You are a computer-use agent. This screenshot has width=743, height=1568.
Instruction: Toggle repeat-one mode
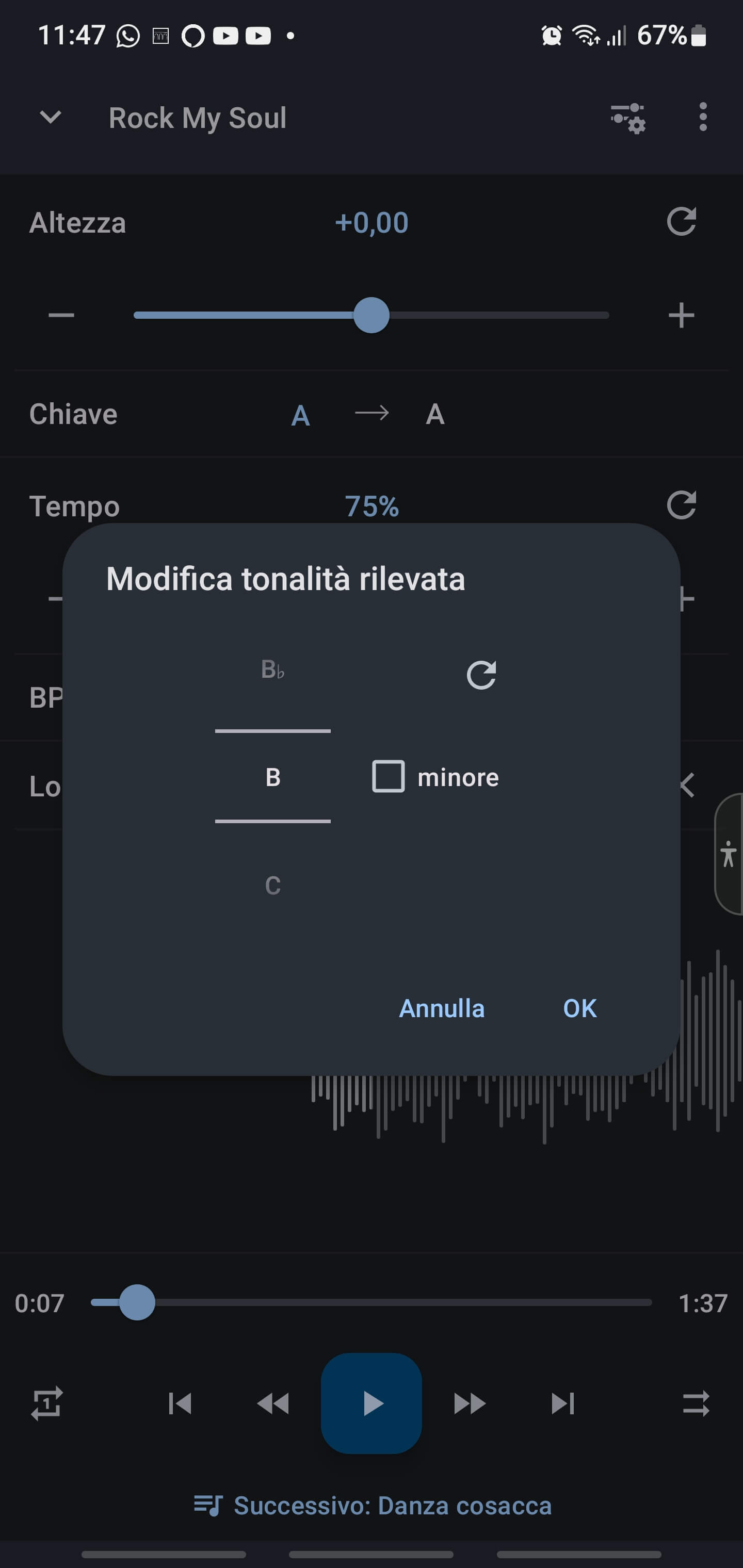point(47,1403)
